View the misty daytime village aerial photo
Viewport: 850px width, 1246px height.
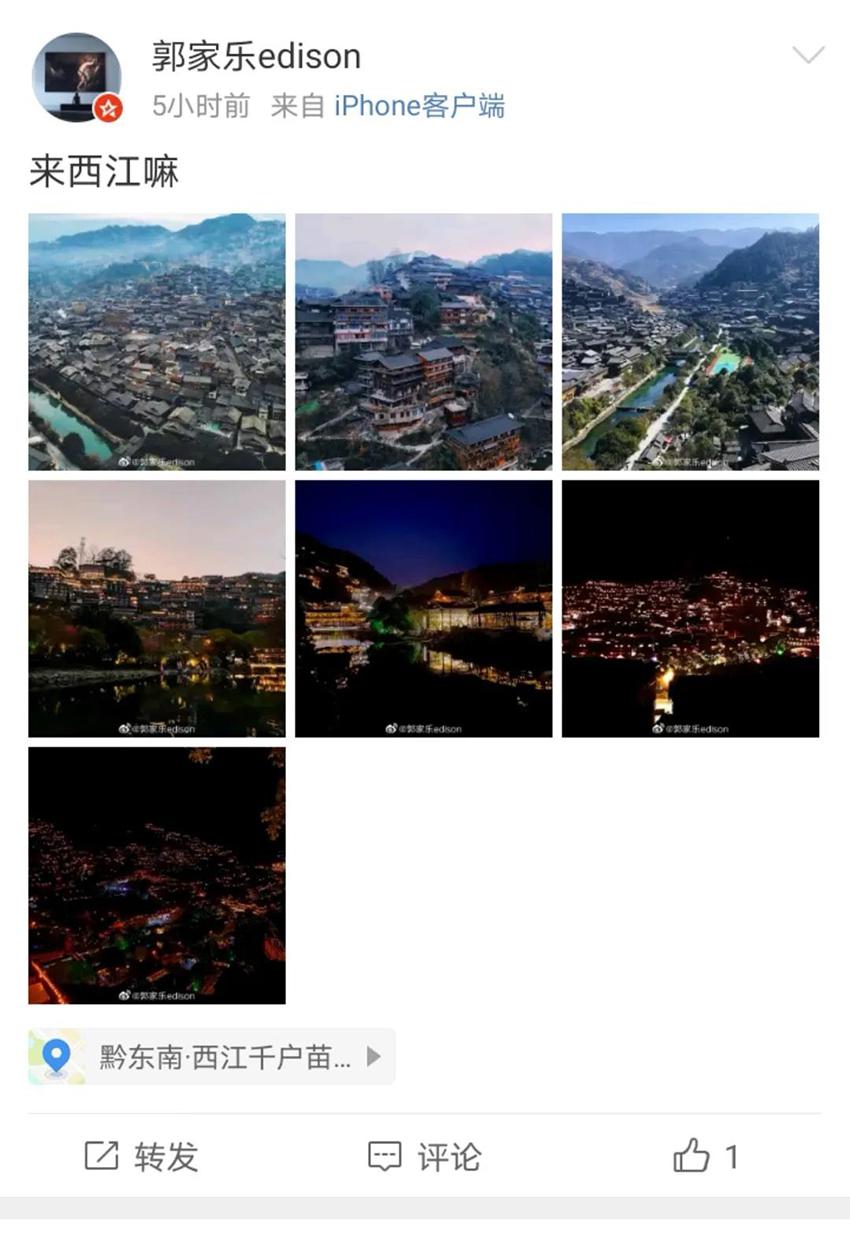tap(157, 342)
